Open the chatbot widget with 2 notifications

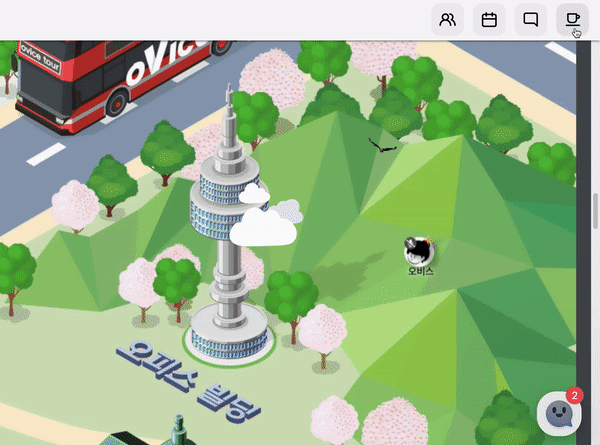pyautogui.click(x=559, y=413)
